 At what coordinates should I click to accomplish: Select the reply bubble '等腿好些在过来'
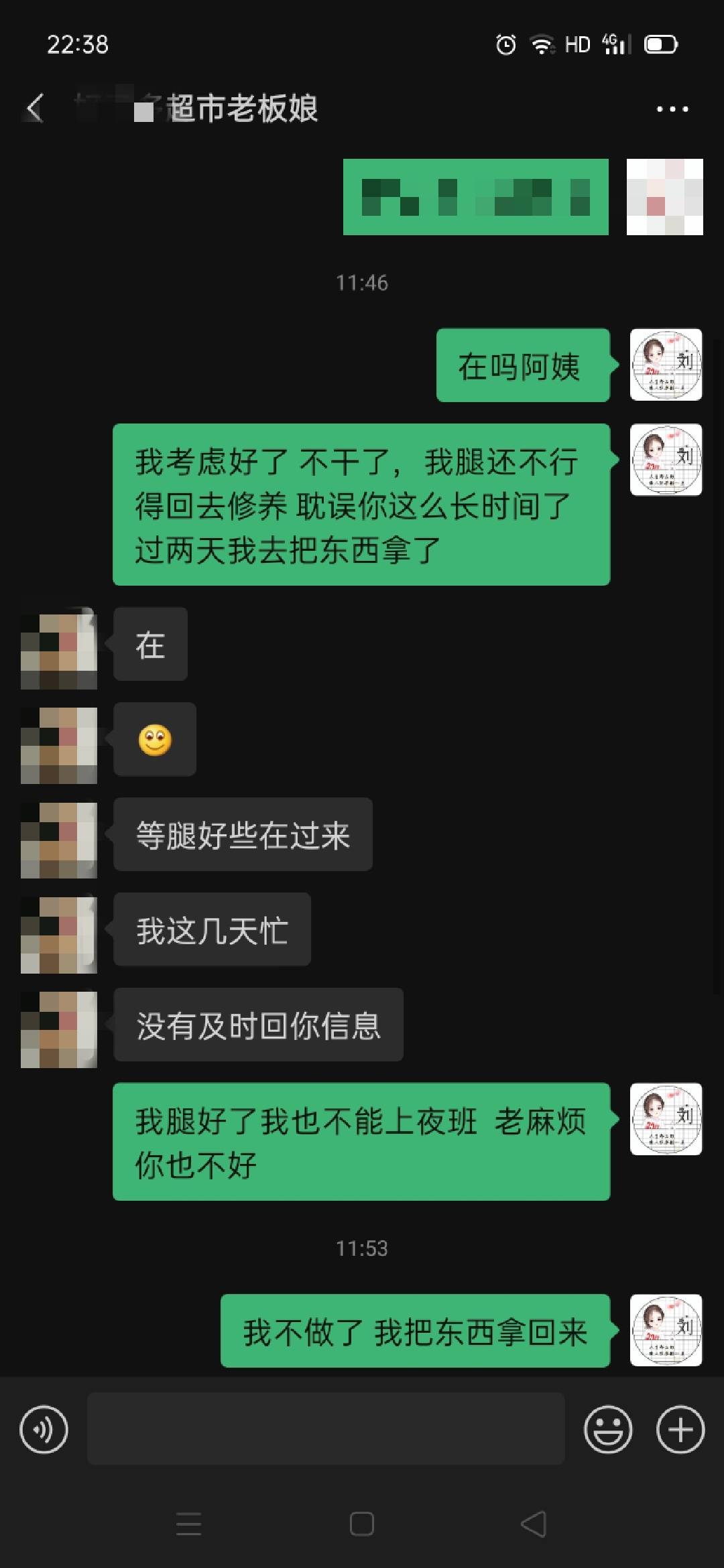[243, 834]
